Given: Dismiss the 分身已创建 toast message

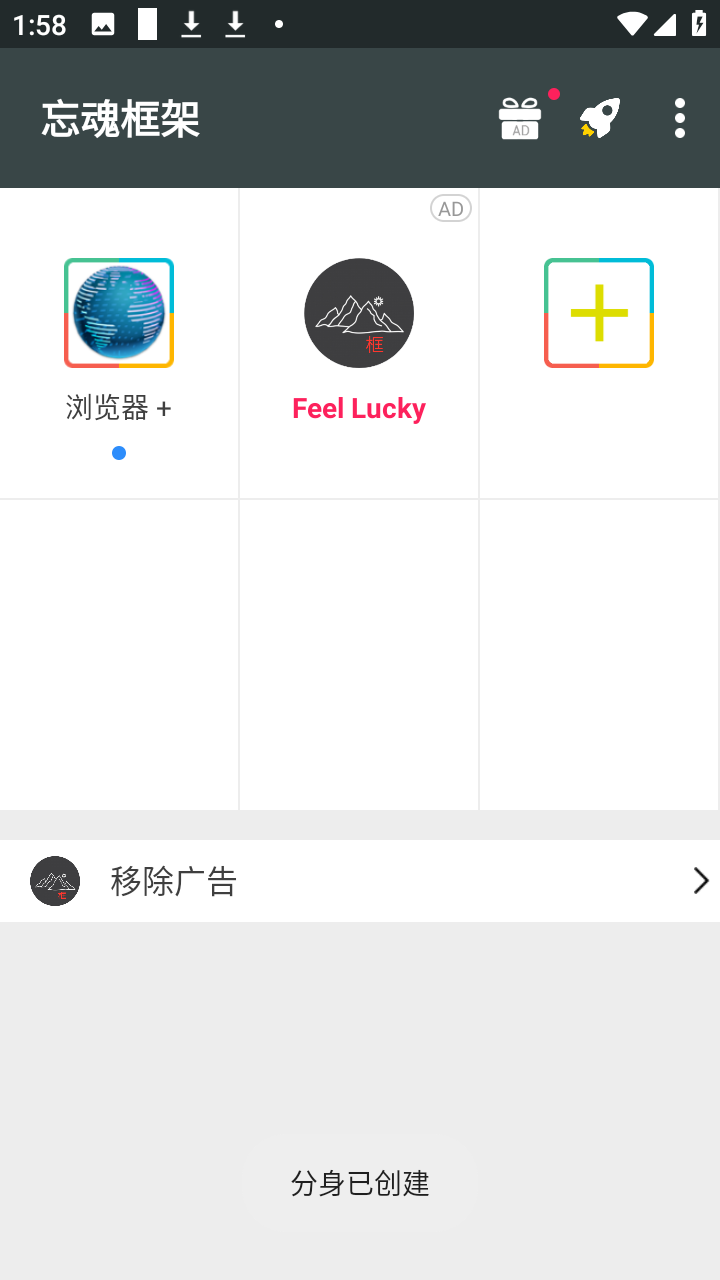Looking at the screenshot, I should click(x=358, y=1184).
